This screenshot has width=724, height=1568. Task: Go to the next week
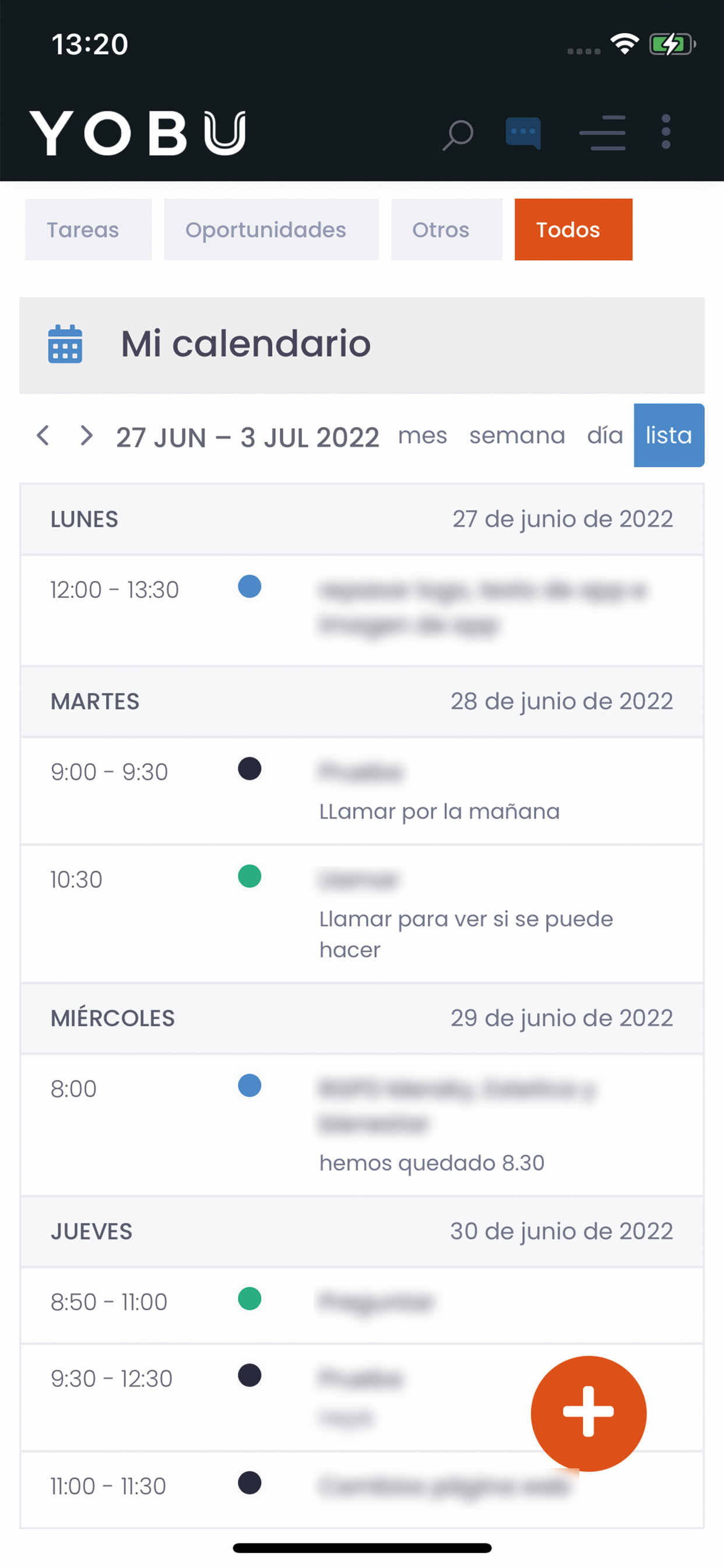86,436
